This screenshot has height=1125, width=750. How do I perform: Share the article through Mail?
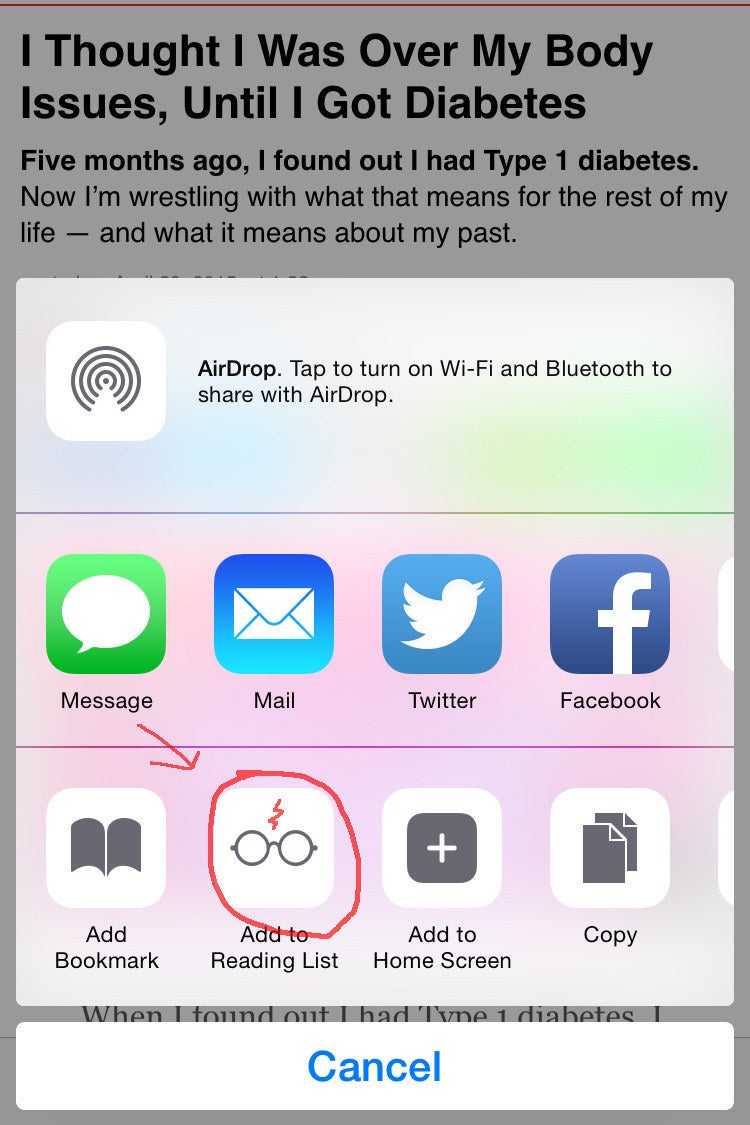274,614
